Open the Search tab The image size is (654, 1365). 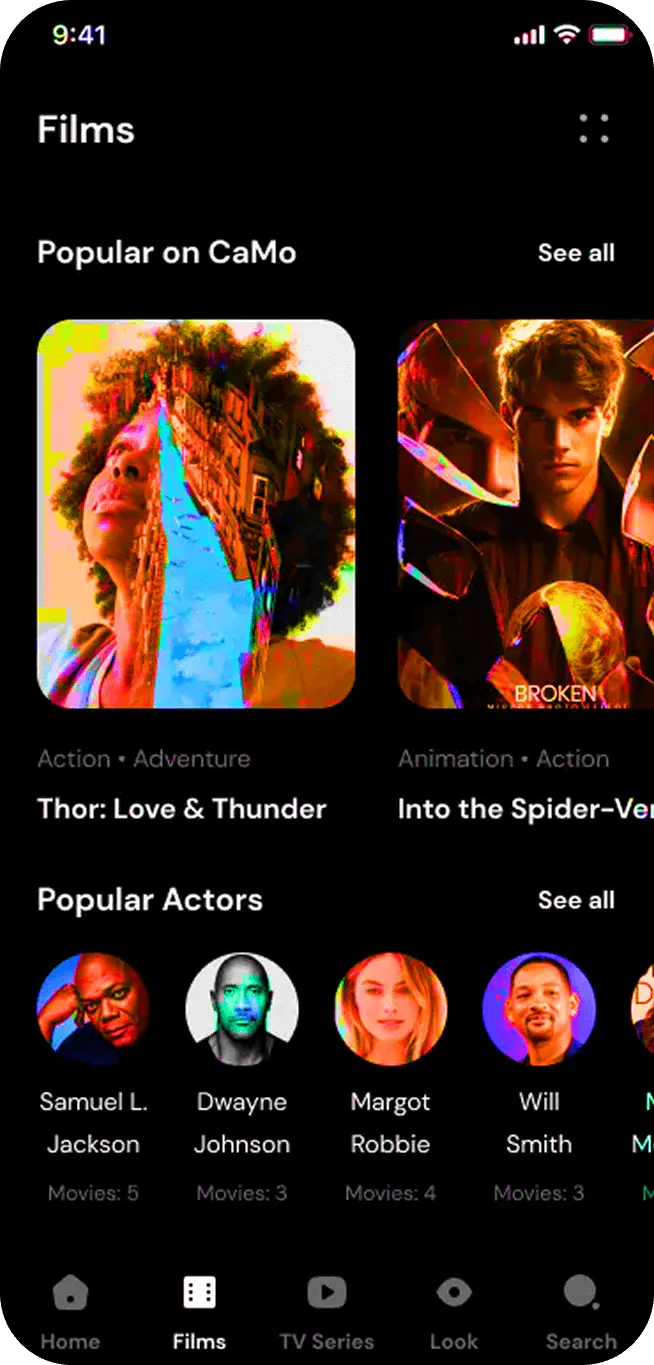pos(581,1312)
